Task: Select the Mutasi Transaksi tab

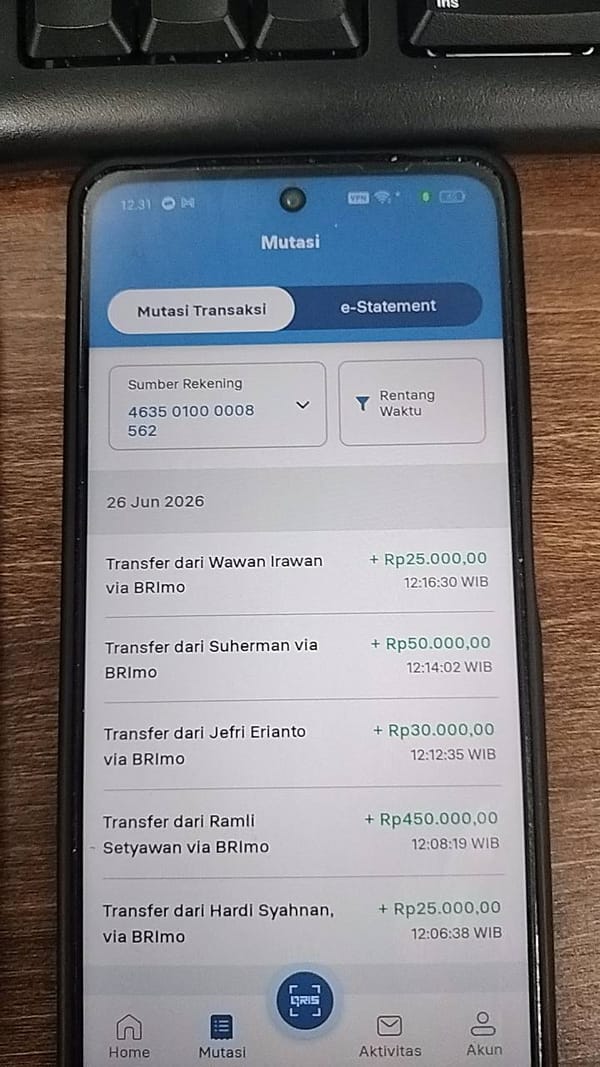Action: pos(201,310)
